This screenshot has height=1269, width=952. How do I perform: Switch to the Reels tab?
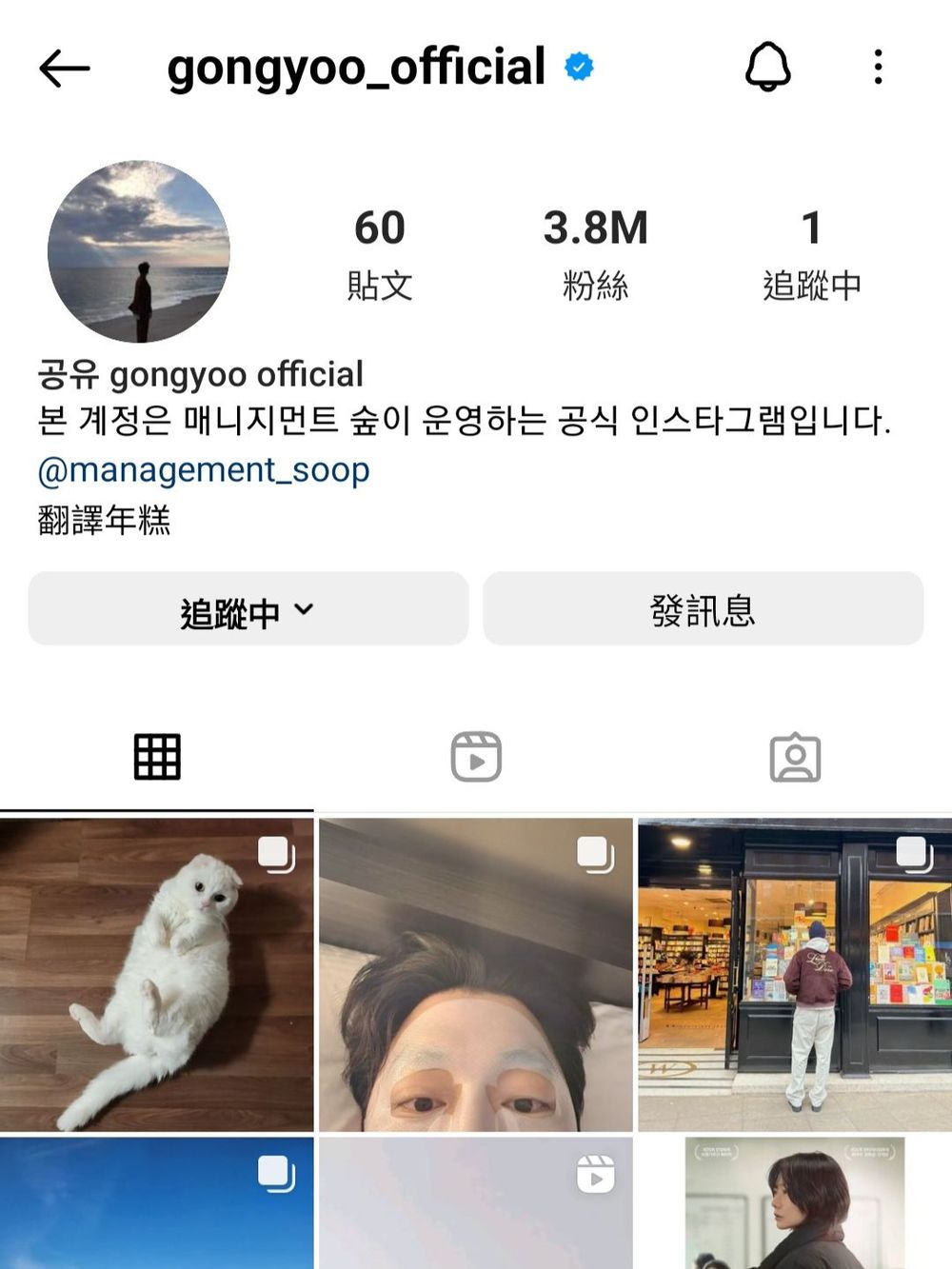click(x=476, y=758)
